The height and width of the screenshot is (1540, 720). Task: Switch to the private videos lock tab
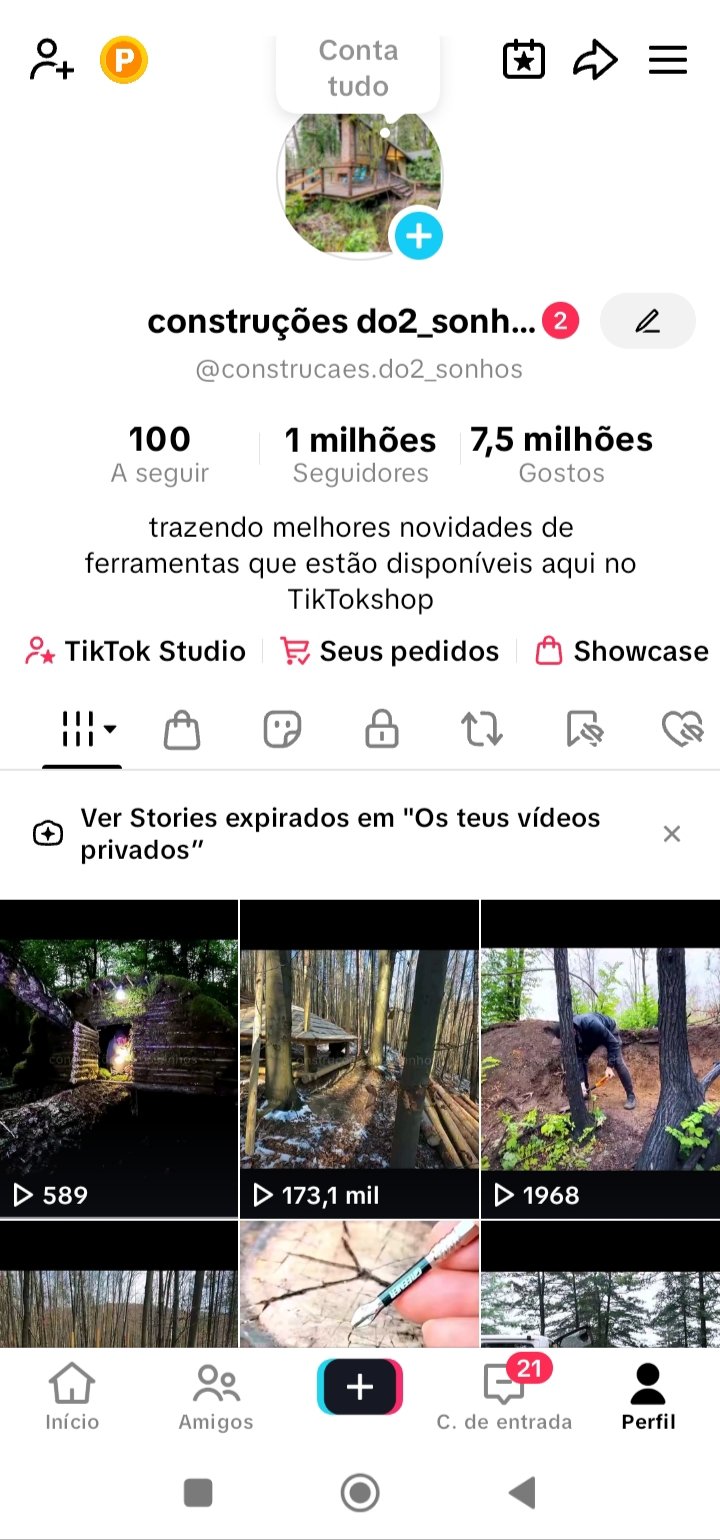(x=382, y=730)
